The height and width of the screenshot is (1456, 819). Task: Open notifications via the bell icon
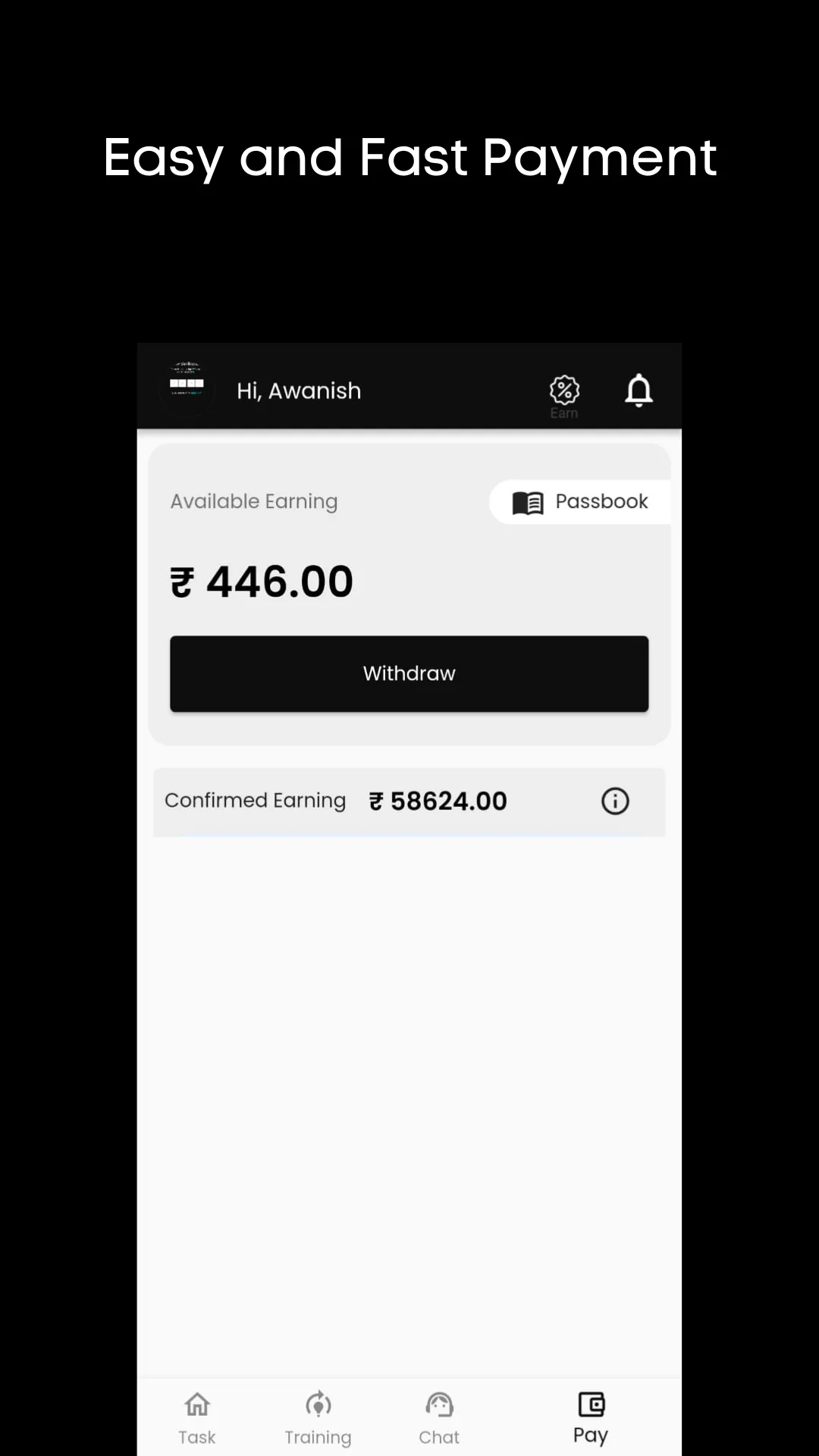639,391
